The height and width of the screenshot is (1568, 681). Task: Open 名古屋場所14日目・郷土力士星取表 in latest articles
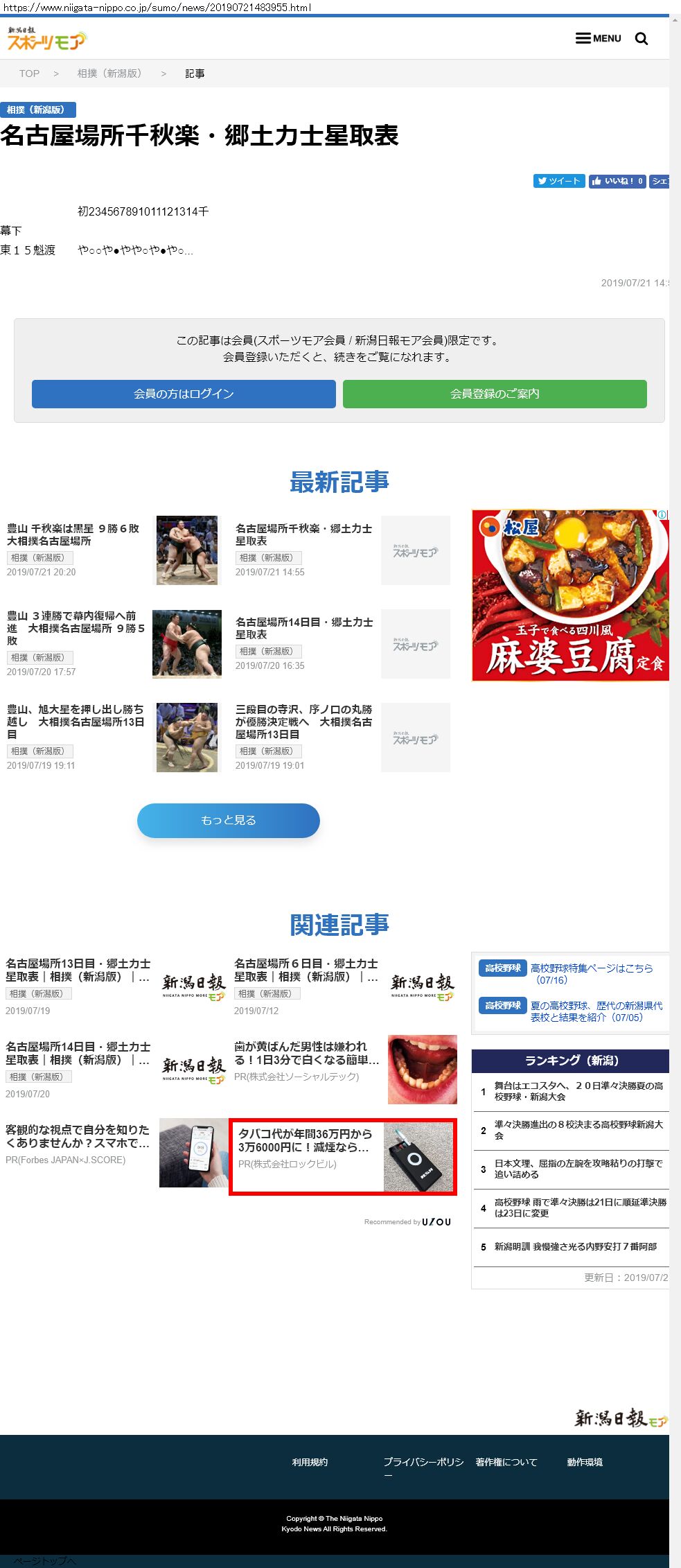click(x=303, y=628)
